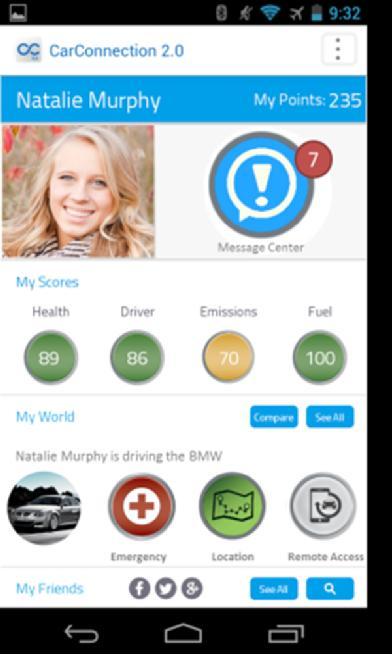Connect friends through Google Plus
Image resolution: width=392 pixels, height=655 pixels.
192,588
